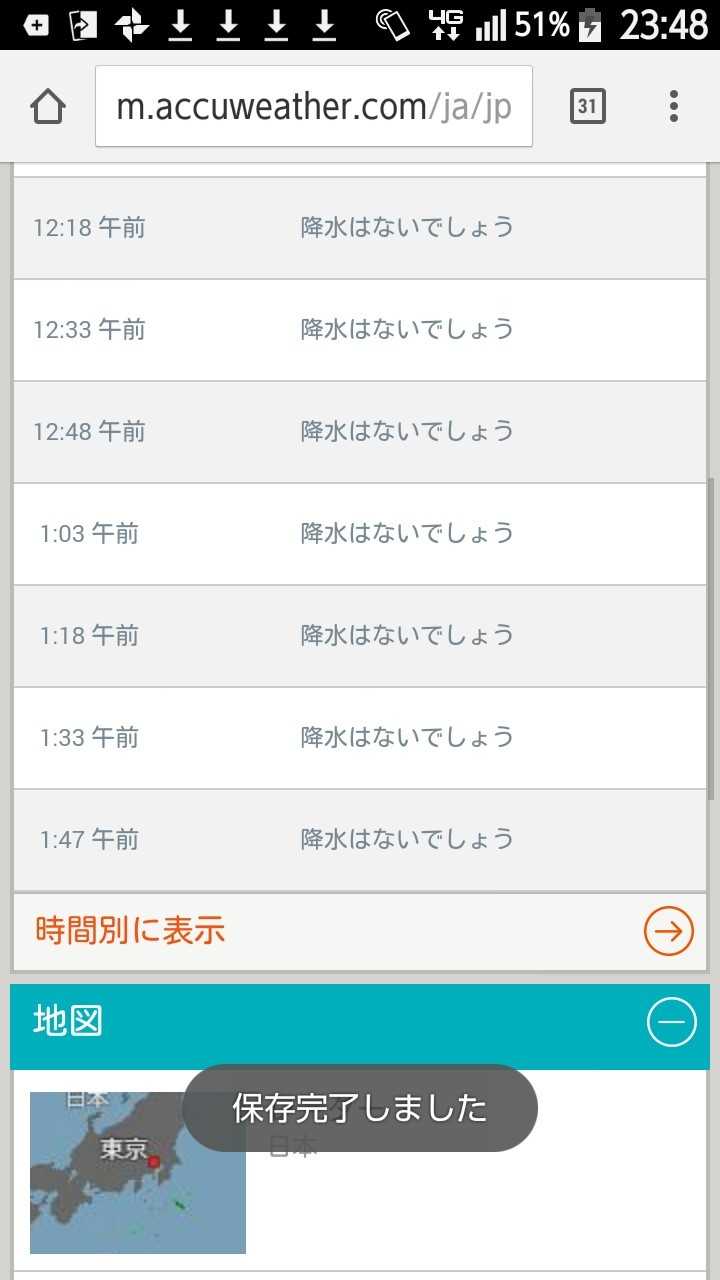Open 時間別に表示 hourly forecast link
This screenshot has height=1280, width=720.
(x=360, y=931)
